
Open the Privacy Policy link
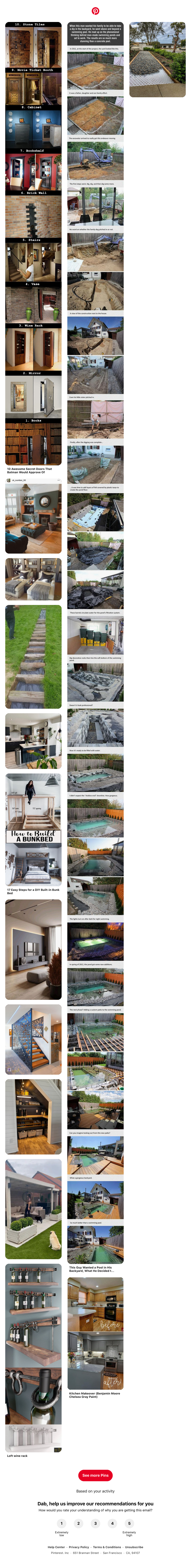click(79, 1547)
